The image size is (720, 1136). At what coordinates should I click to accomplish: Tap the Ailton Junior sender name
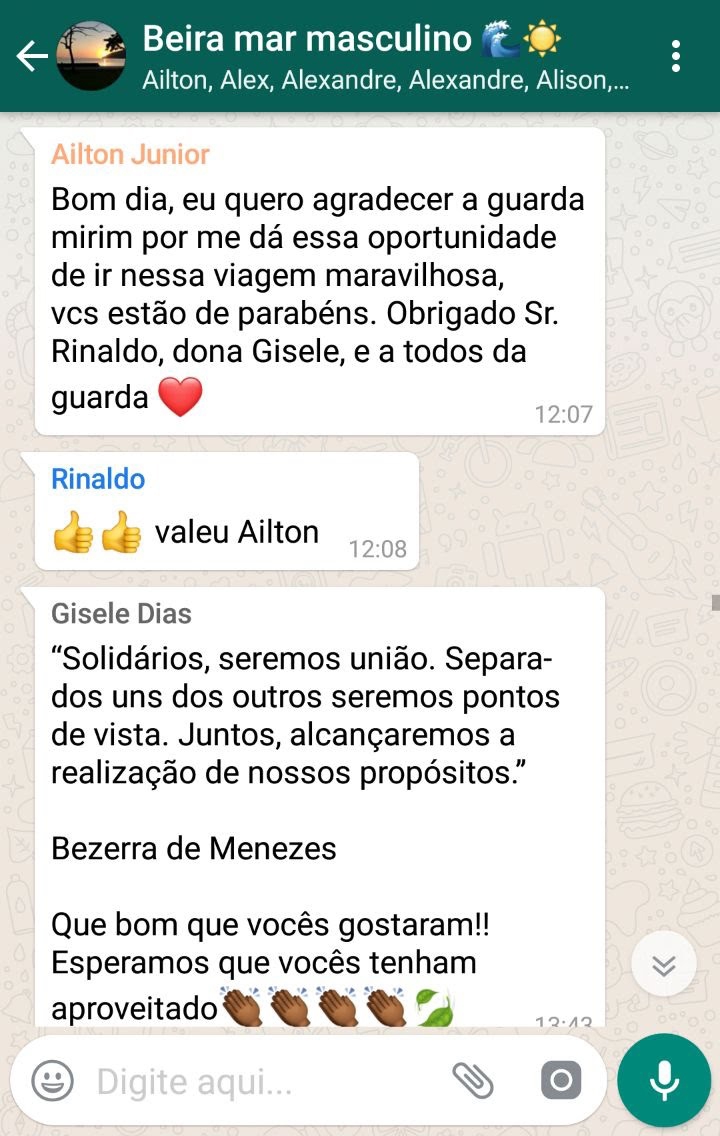(130, 155)
